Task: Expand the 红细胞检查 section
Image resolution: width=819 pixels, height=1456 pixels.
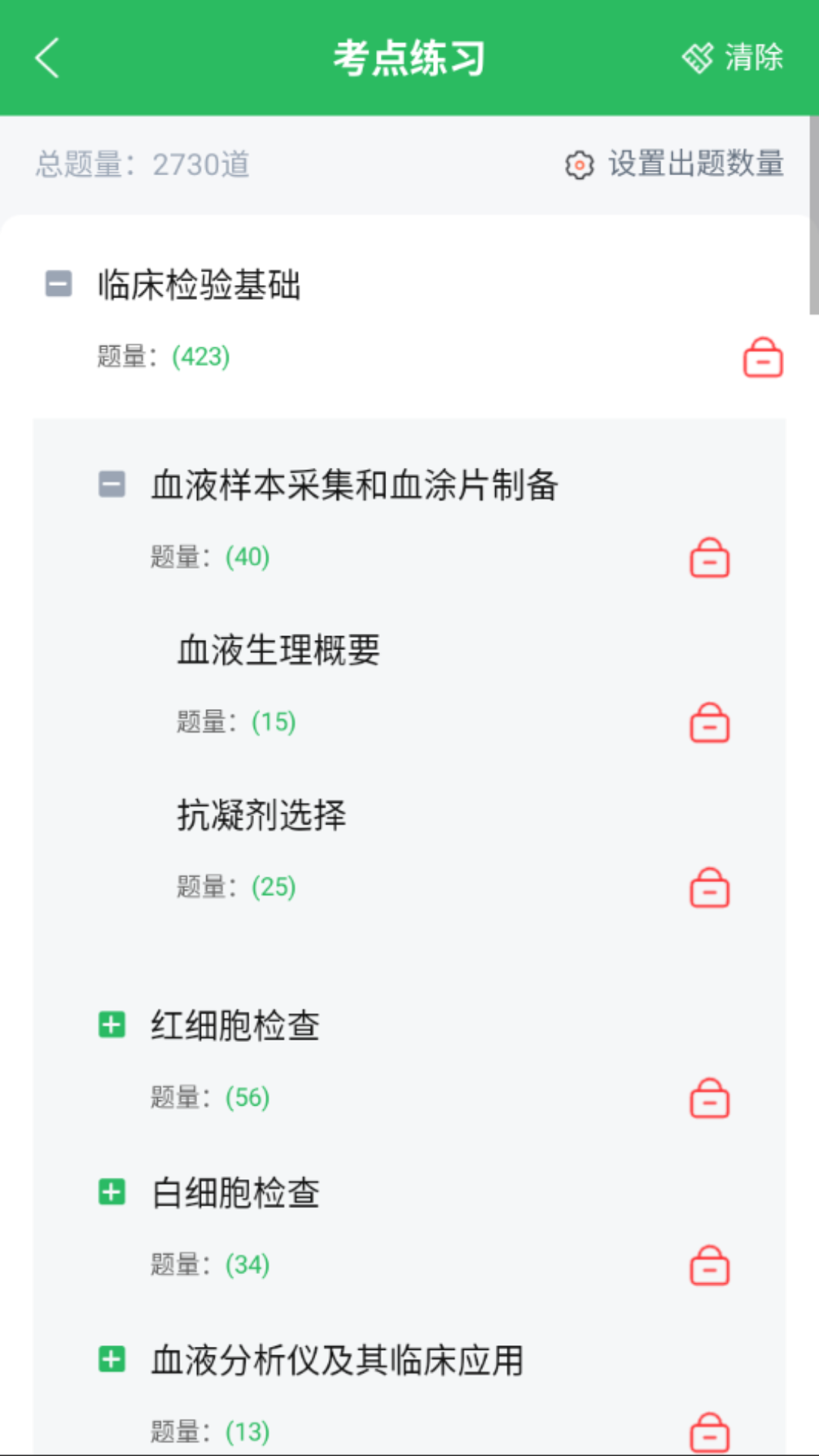Action: (x=112, y=1026)
